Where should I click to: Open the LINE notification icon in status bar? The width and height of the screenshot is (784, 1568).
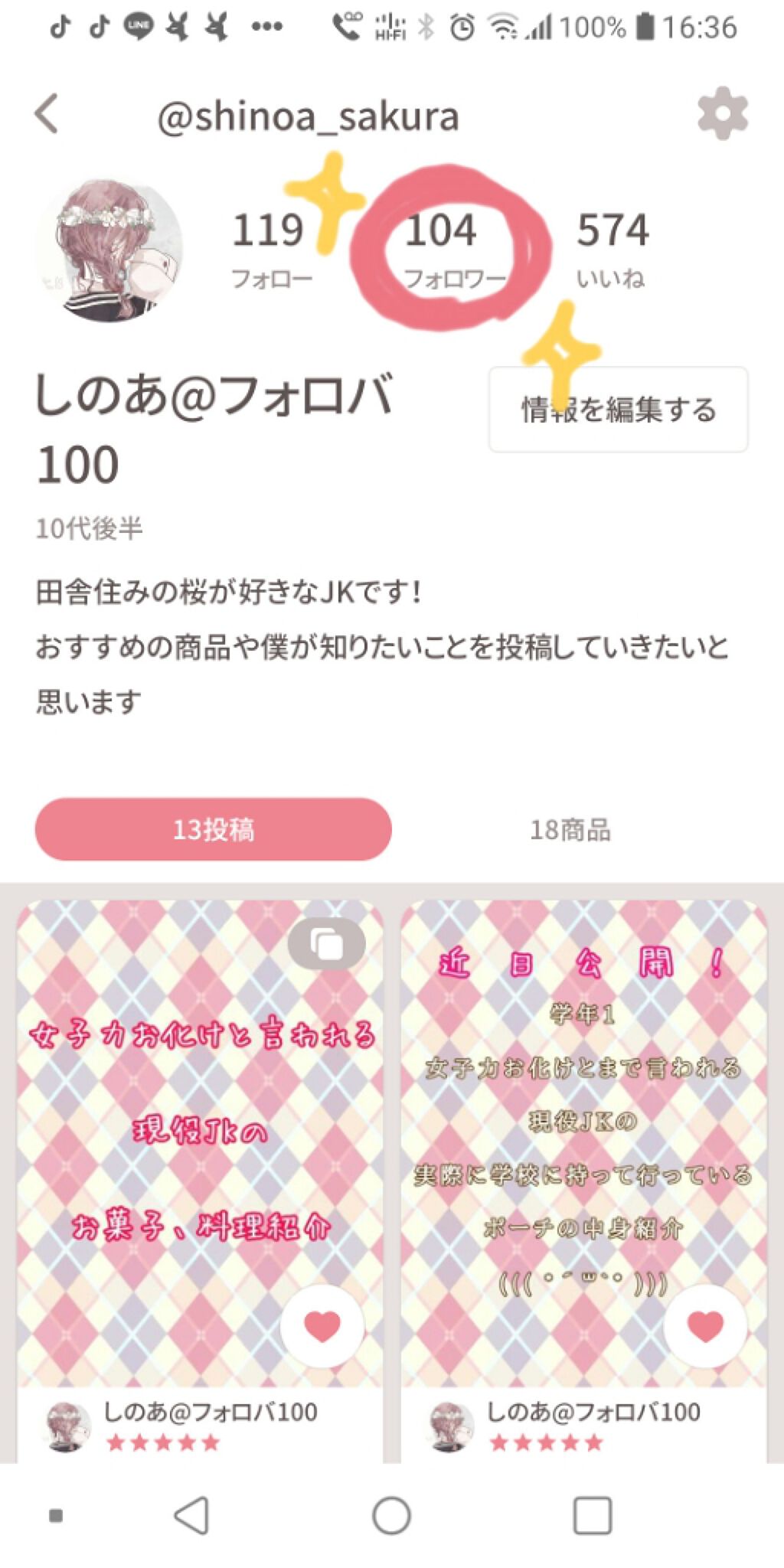pos(138,24)
